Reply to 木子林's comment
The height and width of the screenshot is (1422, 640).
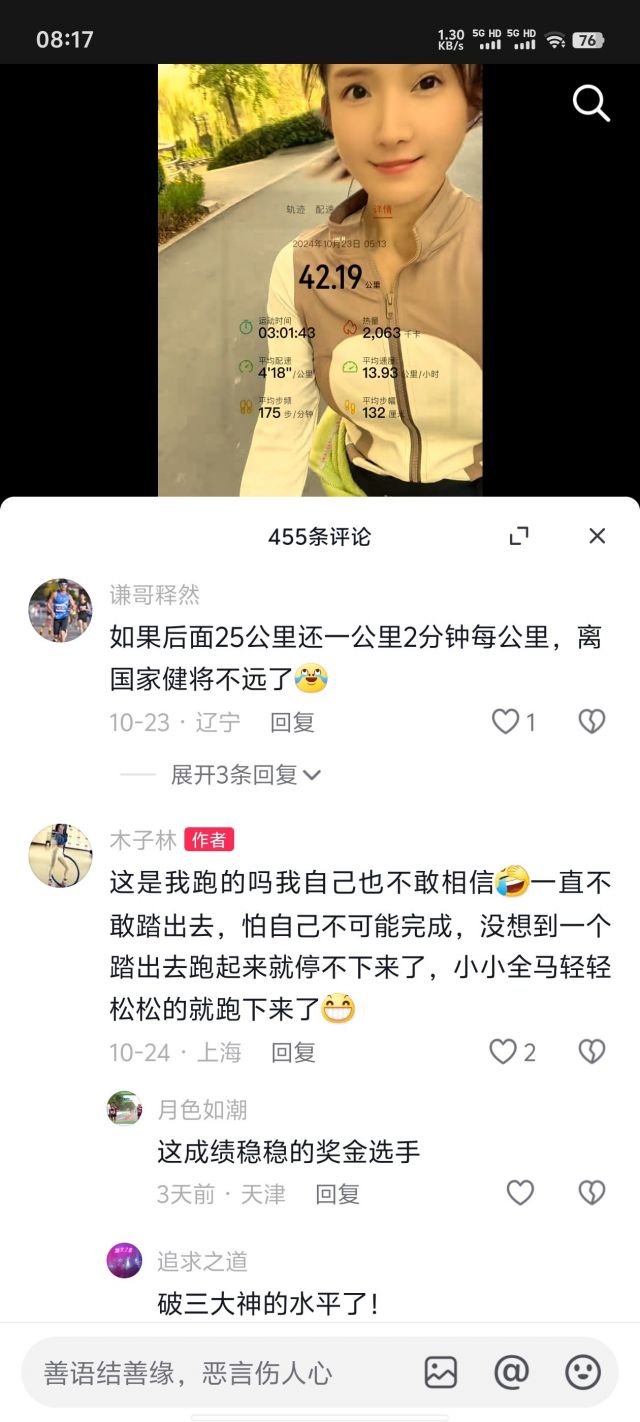point(293,1052)
